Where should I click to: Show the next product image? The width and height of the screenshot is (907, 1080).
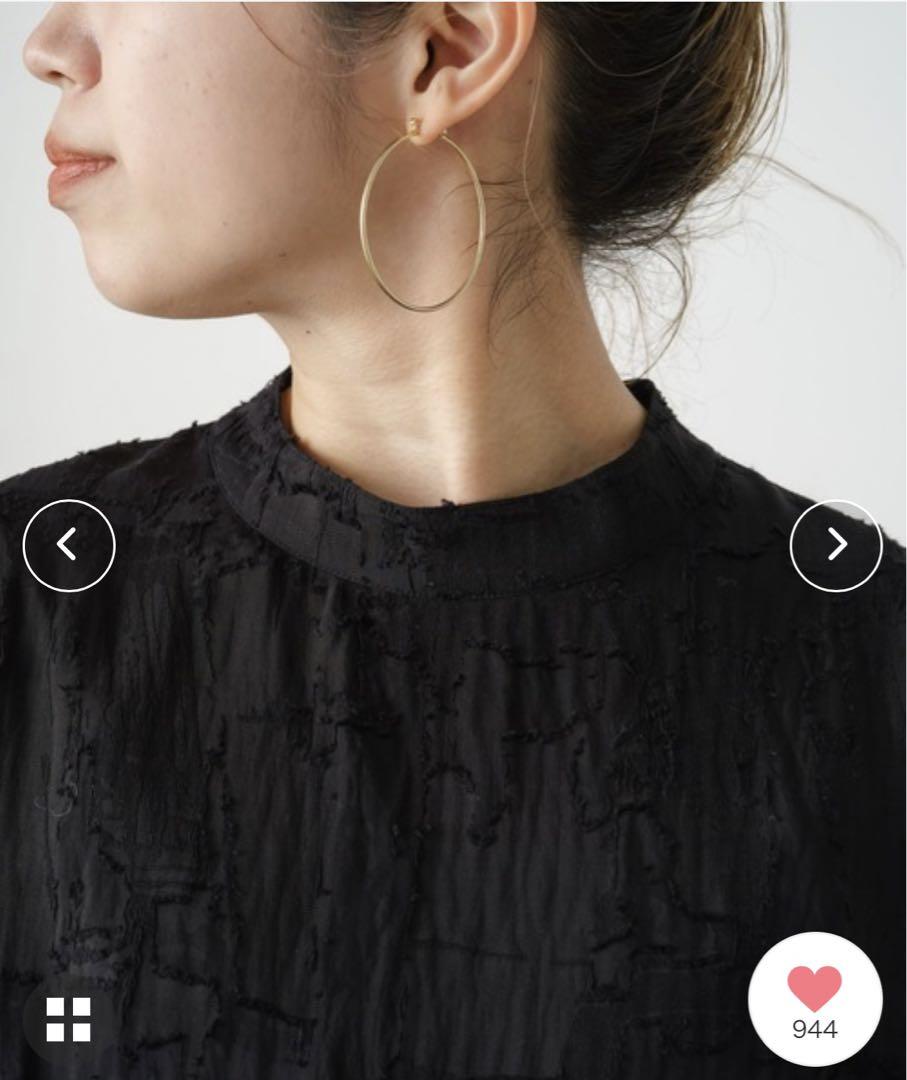pyautogui.click(x=836, y=545)
